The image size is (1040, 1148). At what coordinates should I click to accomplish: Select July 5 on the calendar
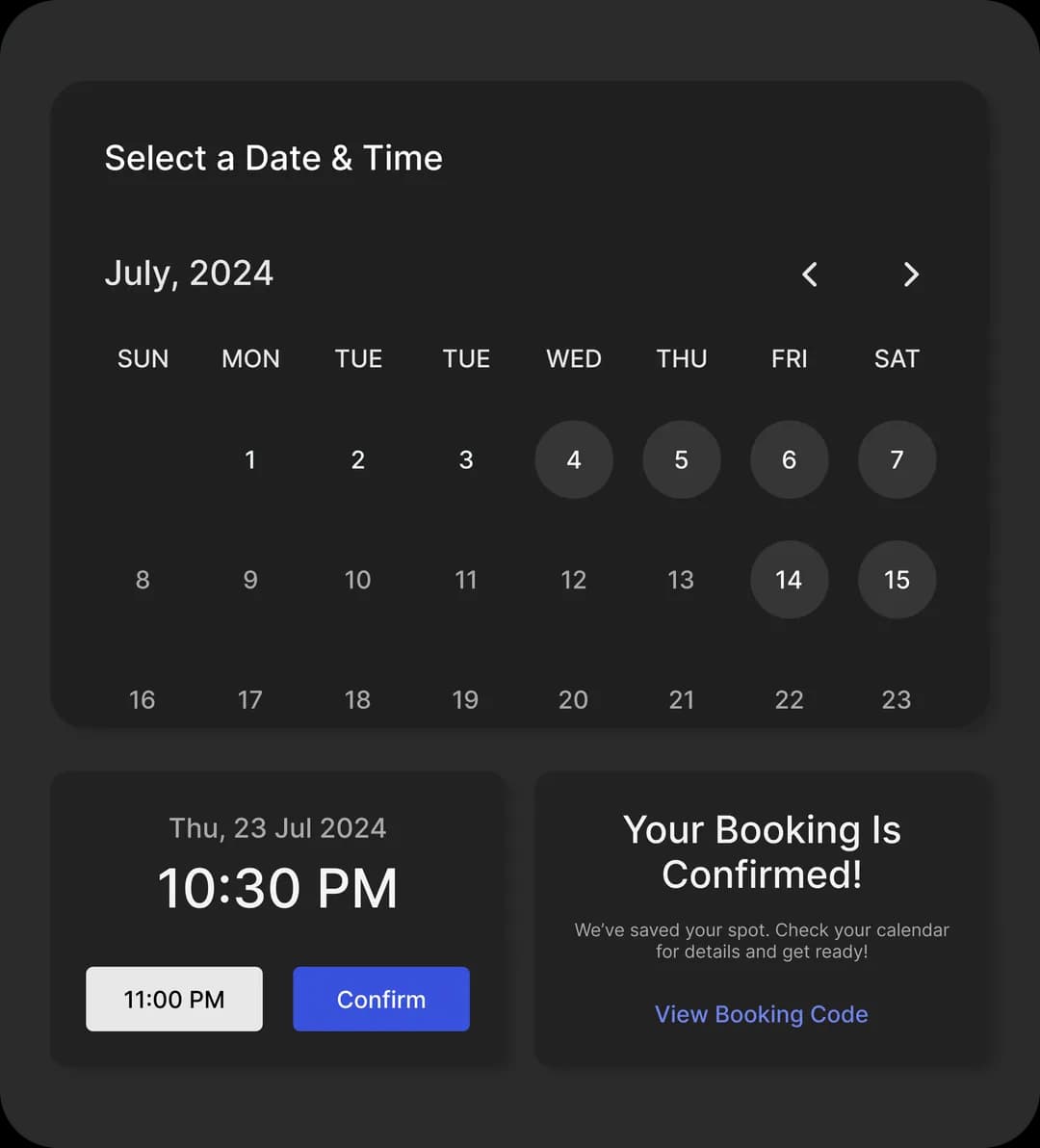click(681, 460)
